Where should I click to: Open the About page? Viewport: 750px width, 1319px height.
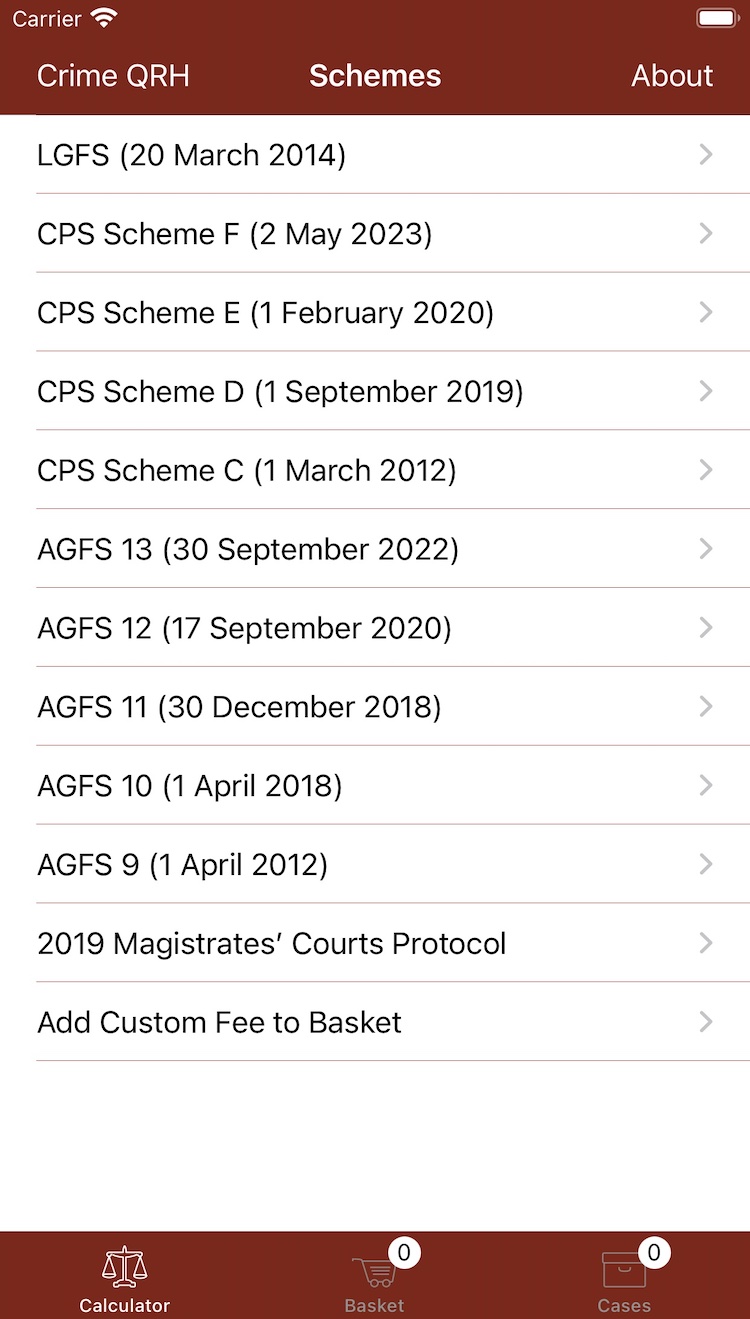tap(672, 76)
